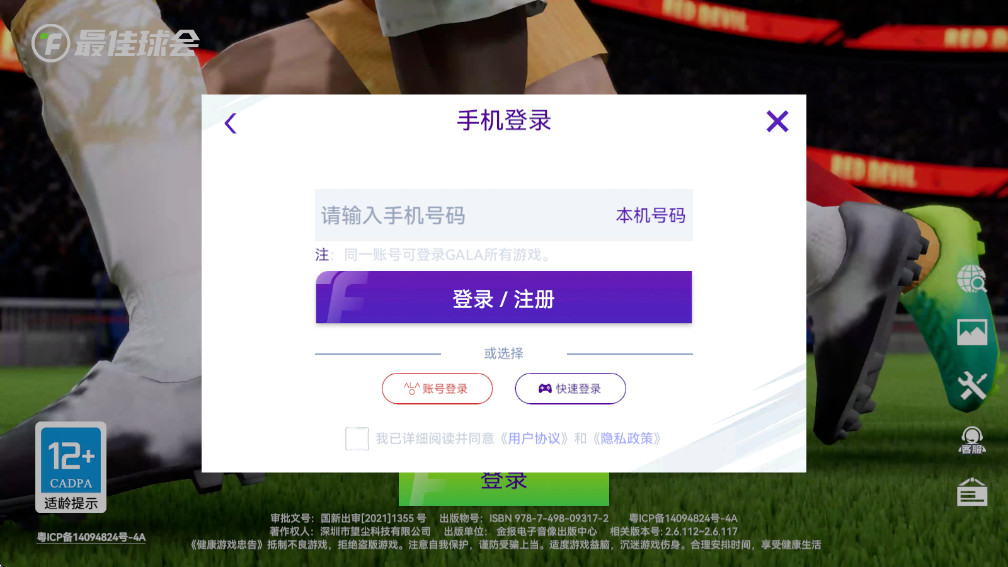
Task: Open the news announcements icon
Action: click(971, 492)
